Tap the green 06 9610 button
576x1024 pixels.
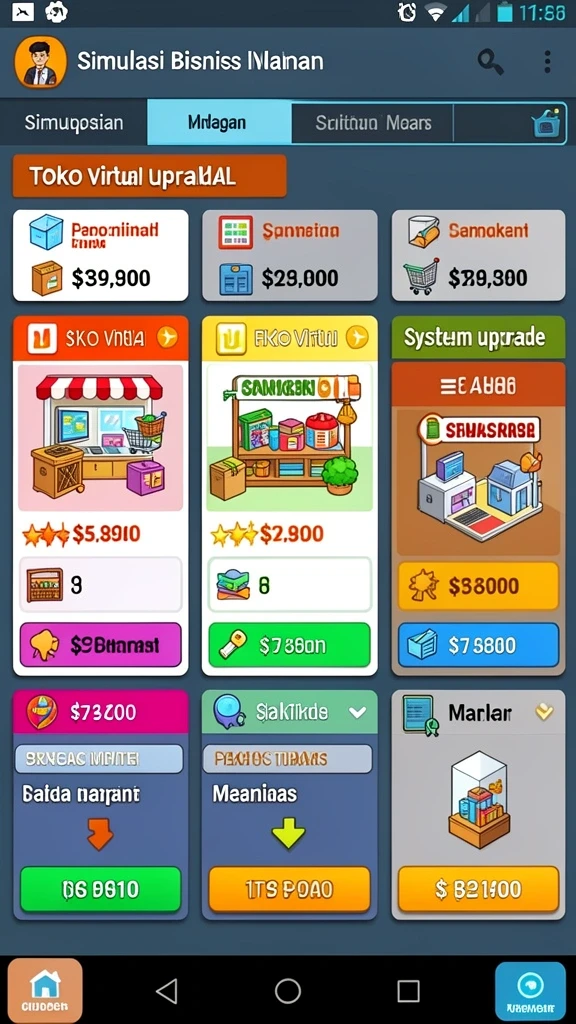[101, 889]
